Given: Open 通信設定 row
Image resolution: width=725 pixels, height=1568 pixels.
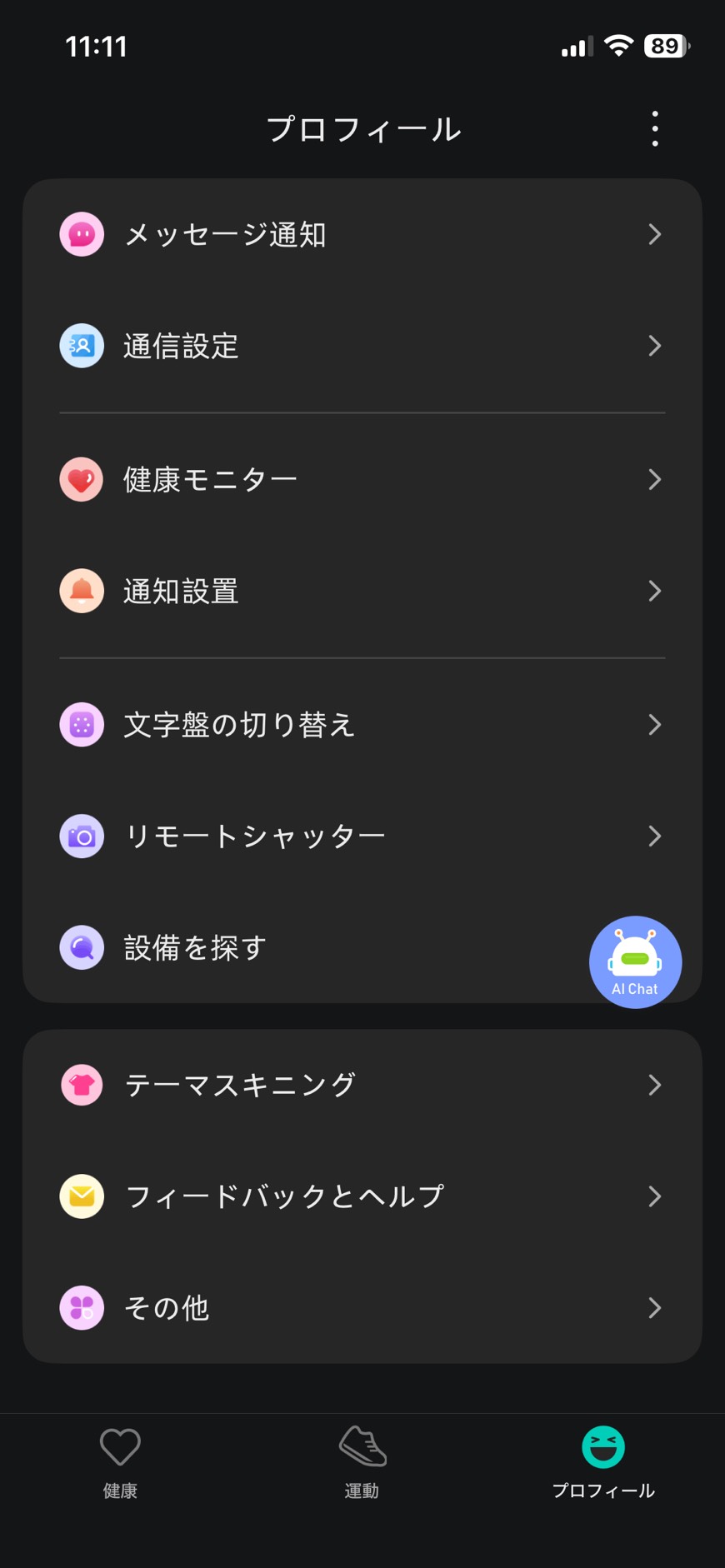Looking at the screenshot, I should [x=362, y=346].
